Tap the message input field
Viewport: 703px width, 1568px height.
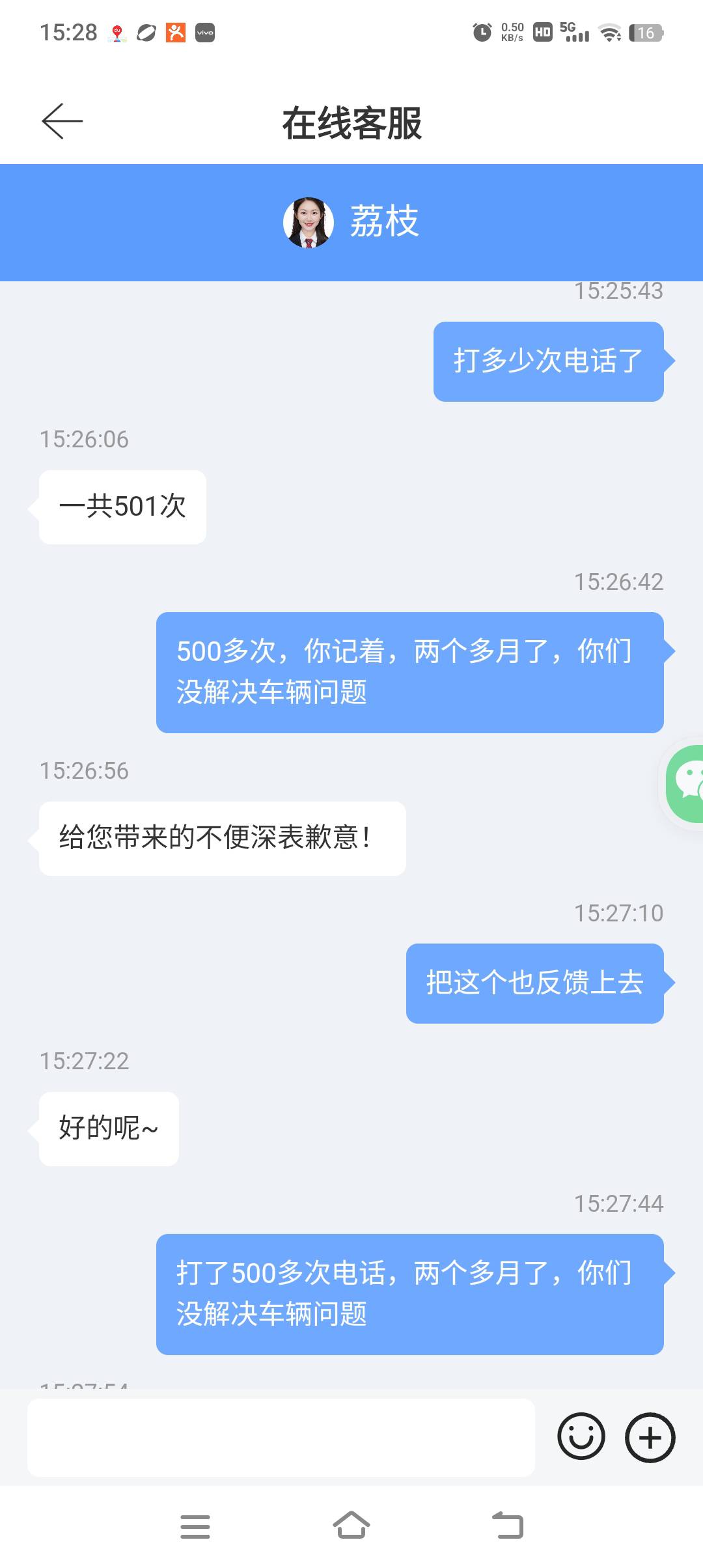click(x=281, y=1437)
